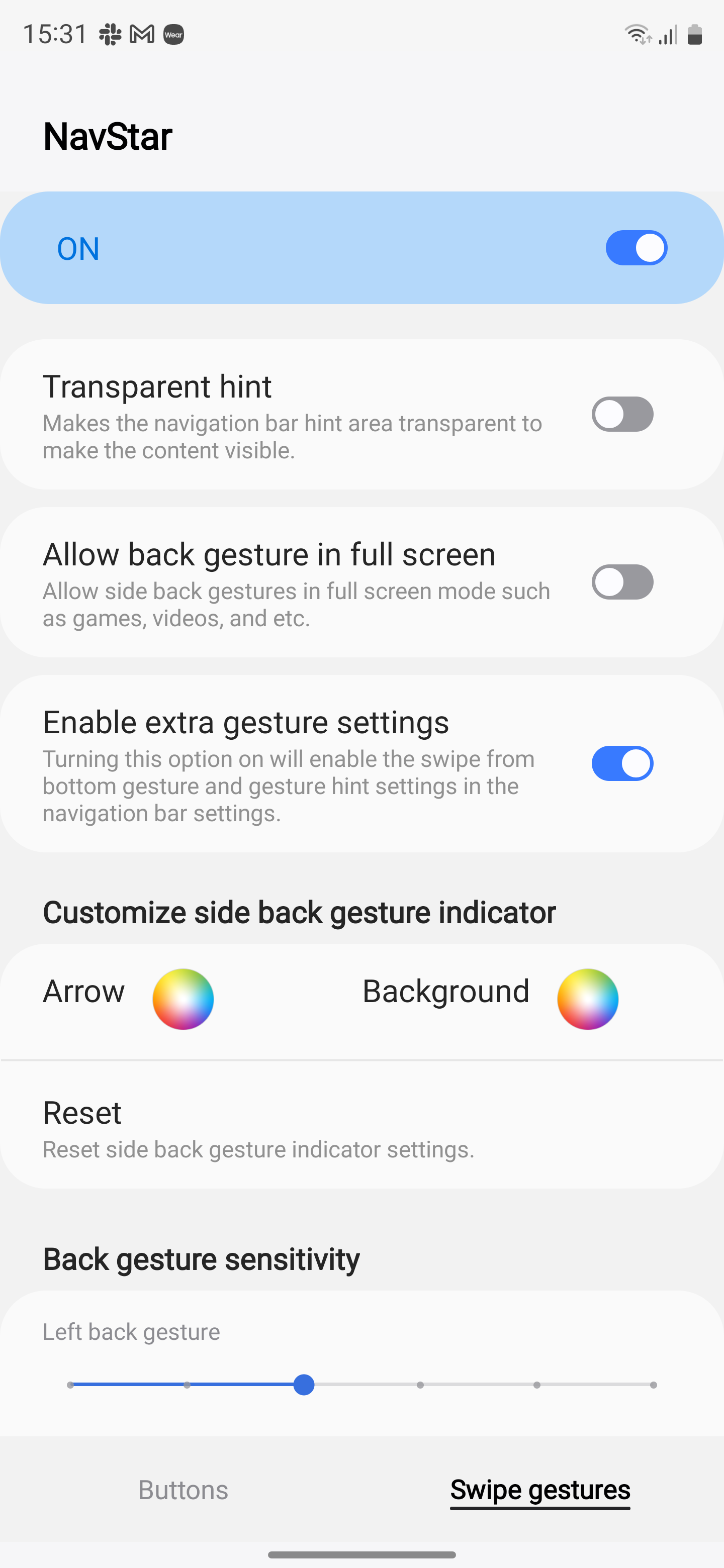Tap the NavStar title heading
724x1568 pixels.
point(108,135)
